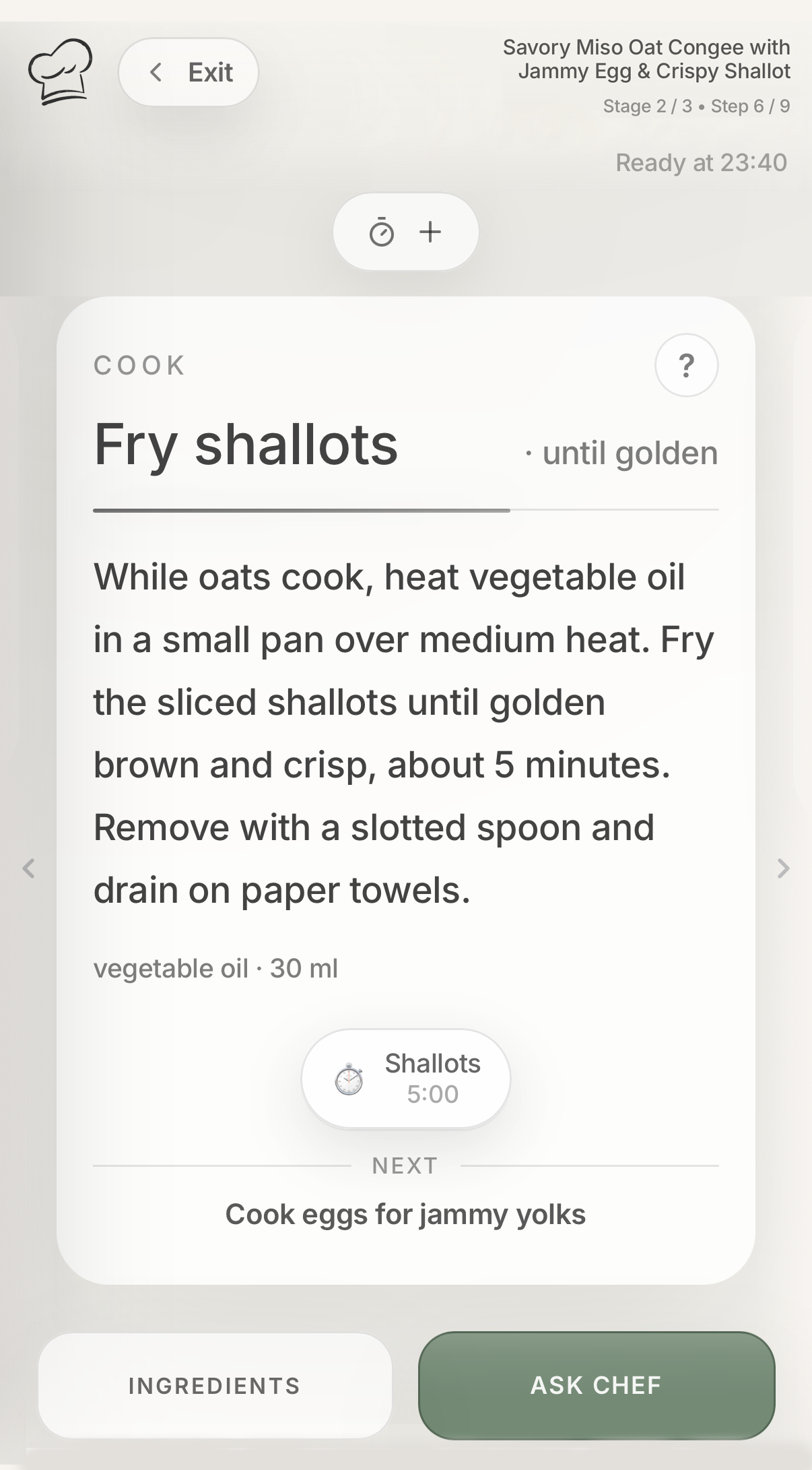Screen dimensions: 812x1470
Task: Select the timer pill above the recipe card
Action: click(x=405, y=231)
